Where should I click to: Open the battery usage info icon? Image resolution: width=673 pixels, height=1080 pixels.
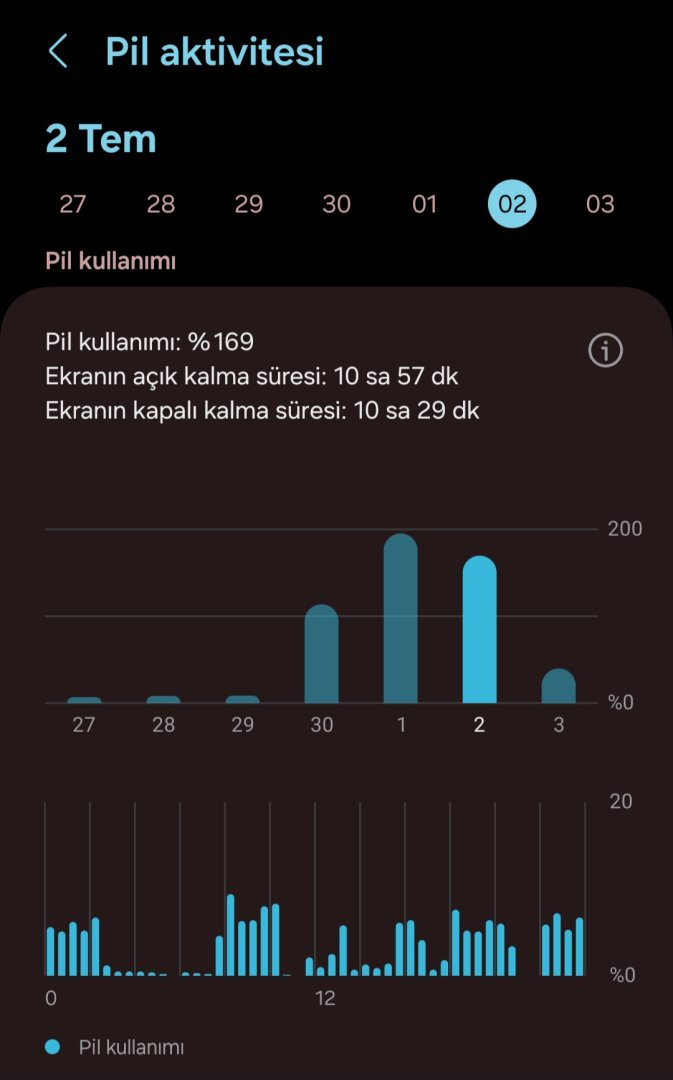tap(605, 350)
